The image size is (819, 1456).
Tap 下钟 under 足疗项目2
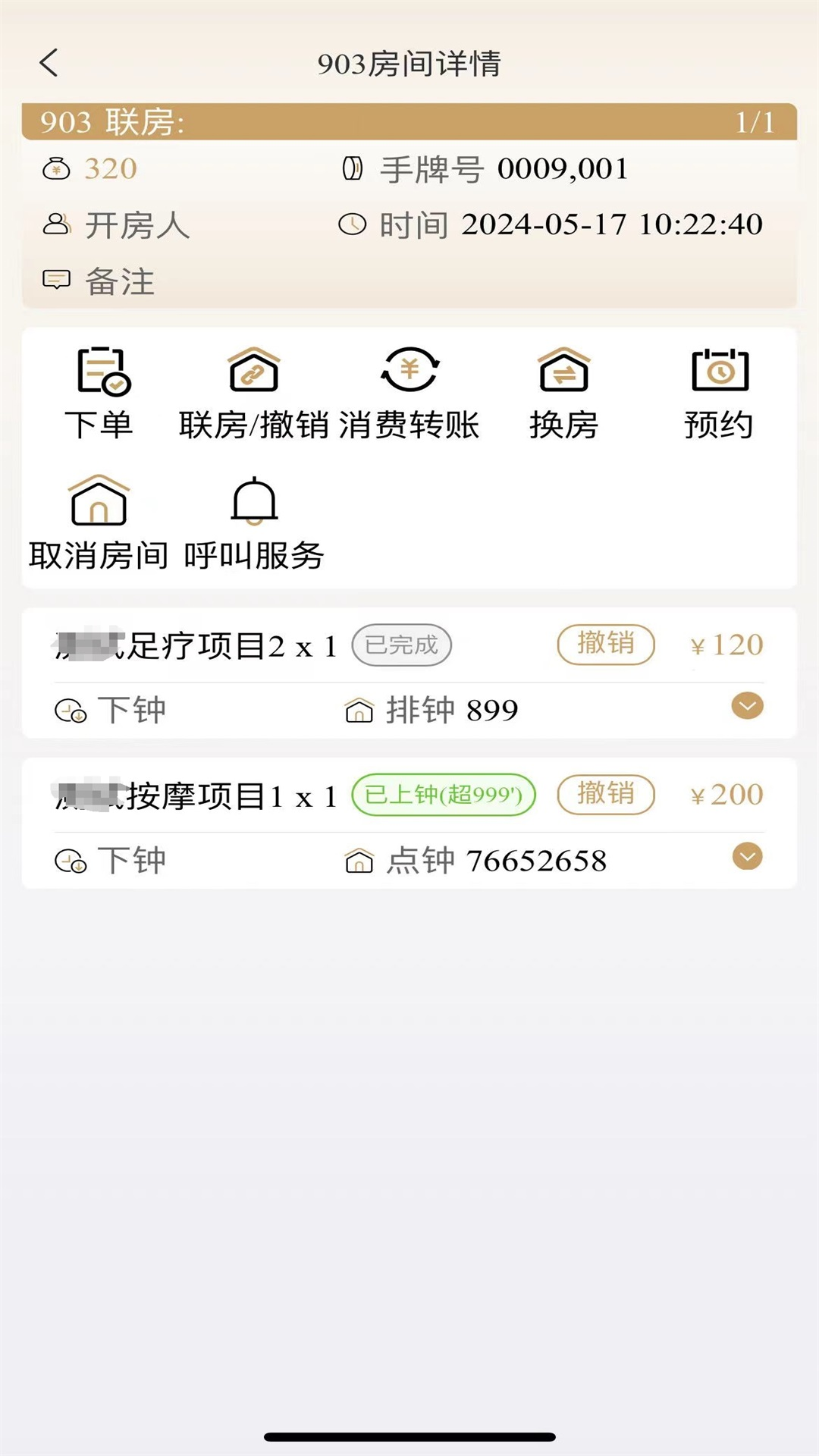(111, 711)
